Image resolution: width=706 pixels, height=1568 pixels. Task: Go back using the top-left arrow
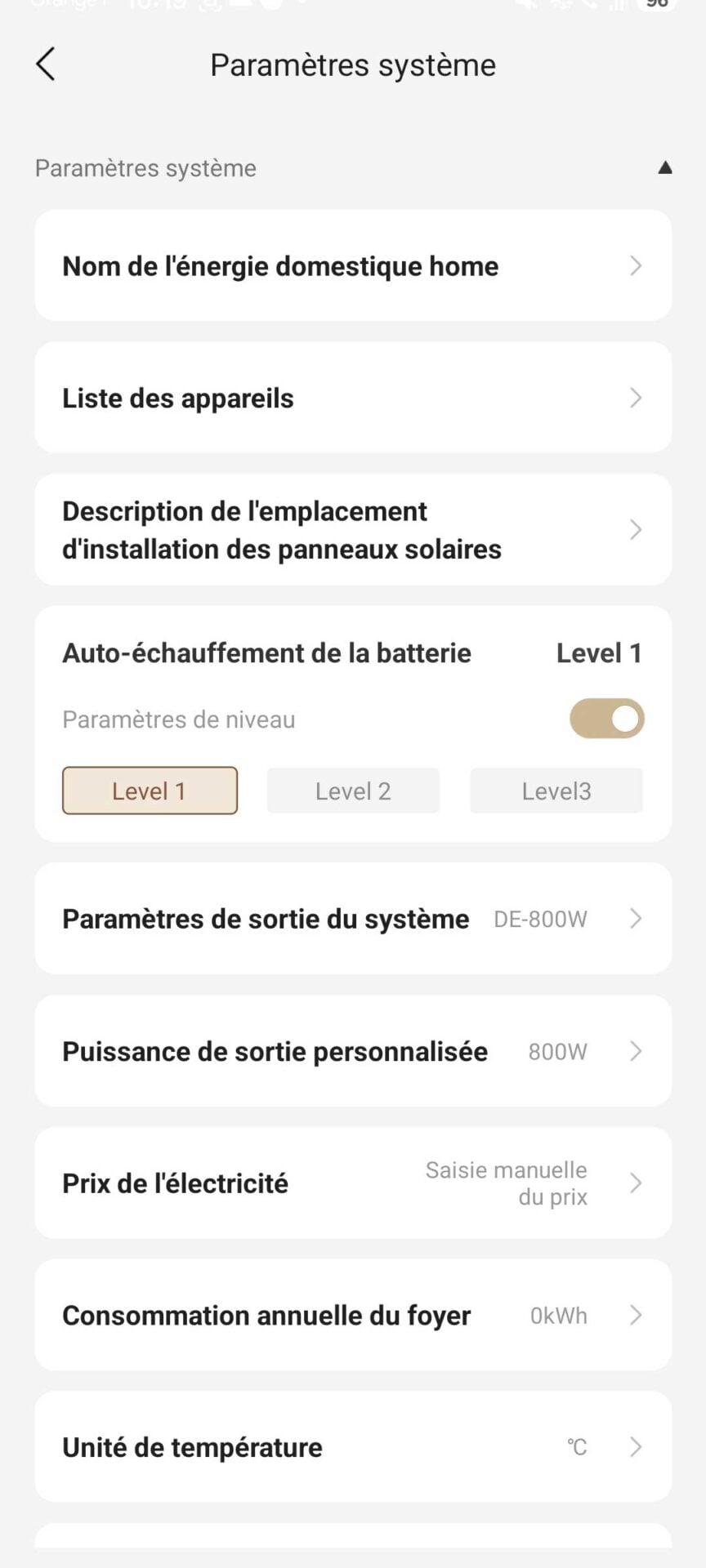click(46, 65)
